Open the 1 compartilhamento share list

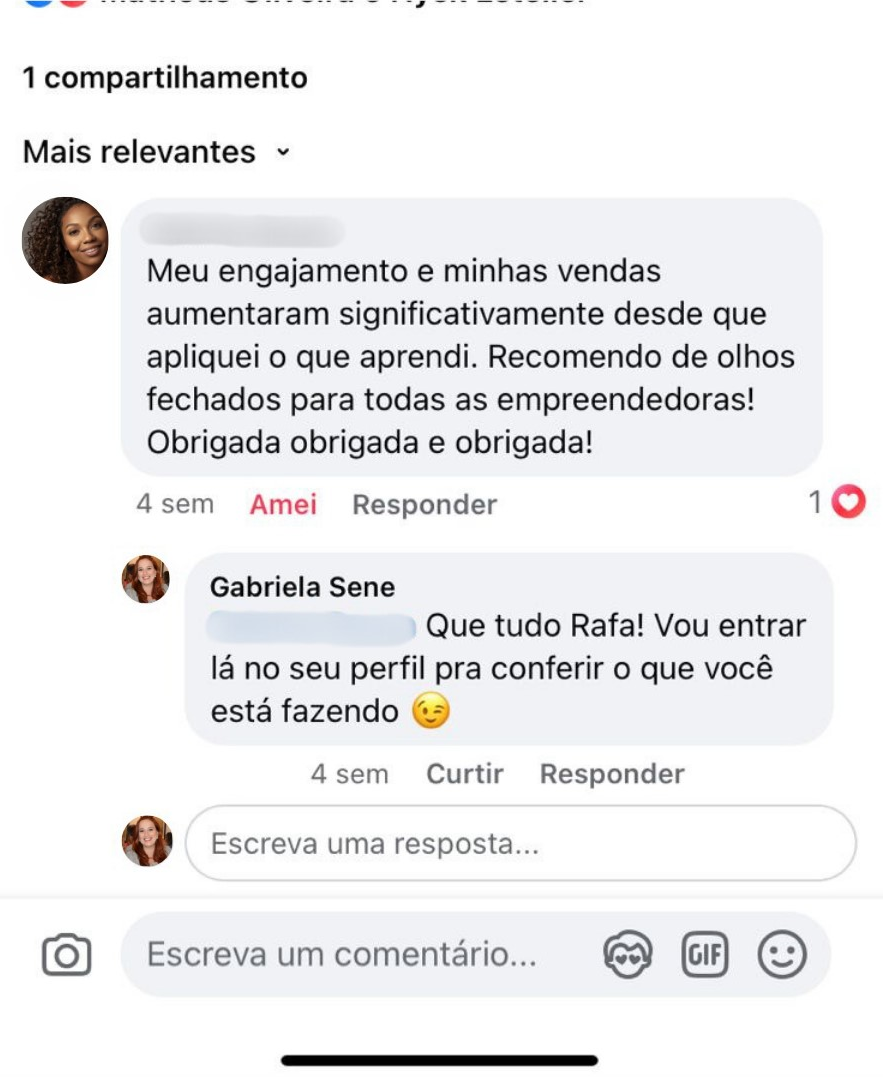click(165, 78)
